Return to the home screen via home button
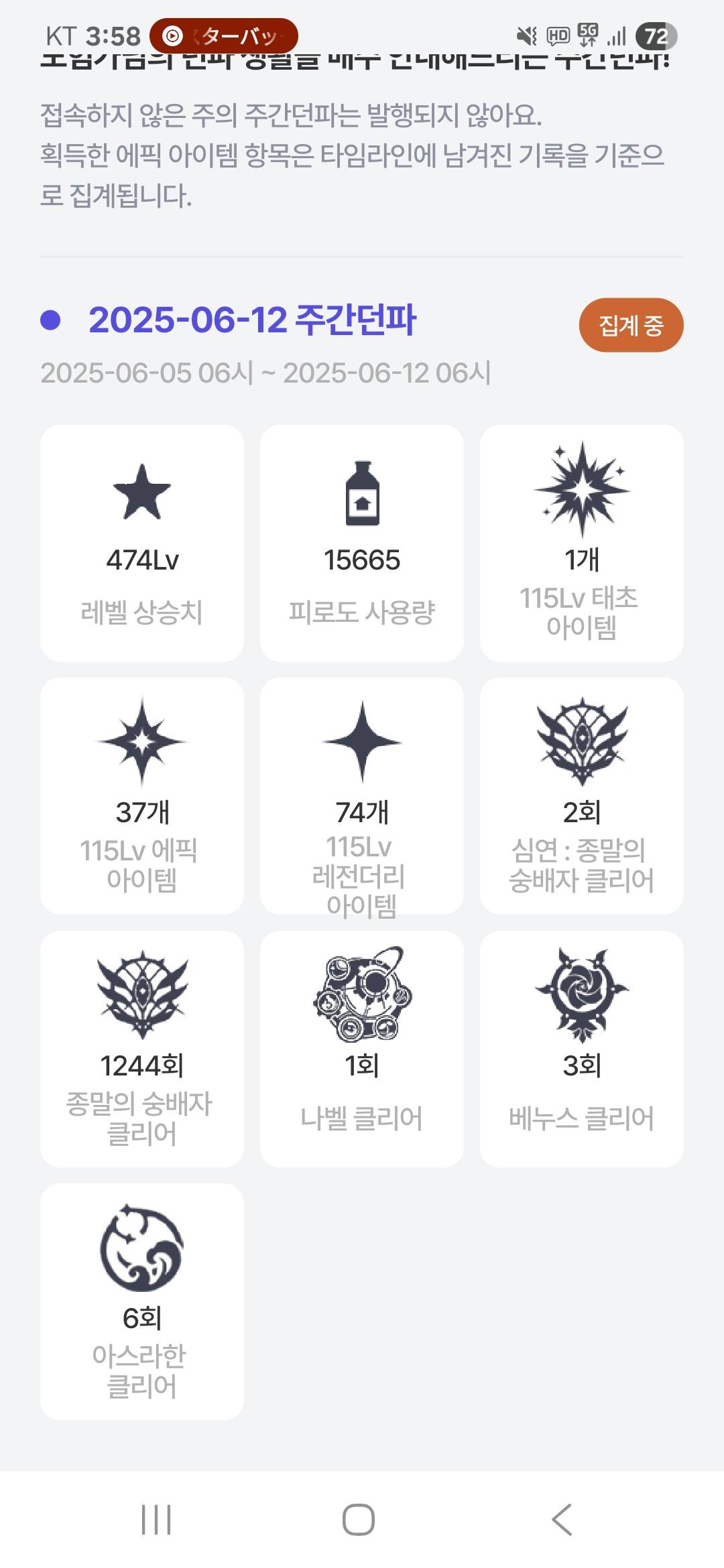Viewport: 724px width, 1568px height. 359,1519
